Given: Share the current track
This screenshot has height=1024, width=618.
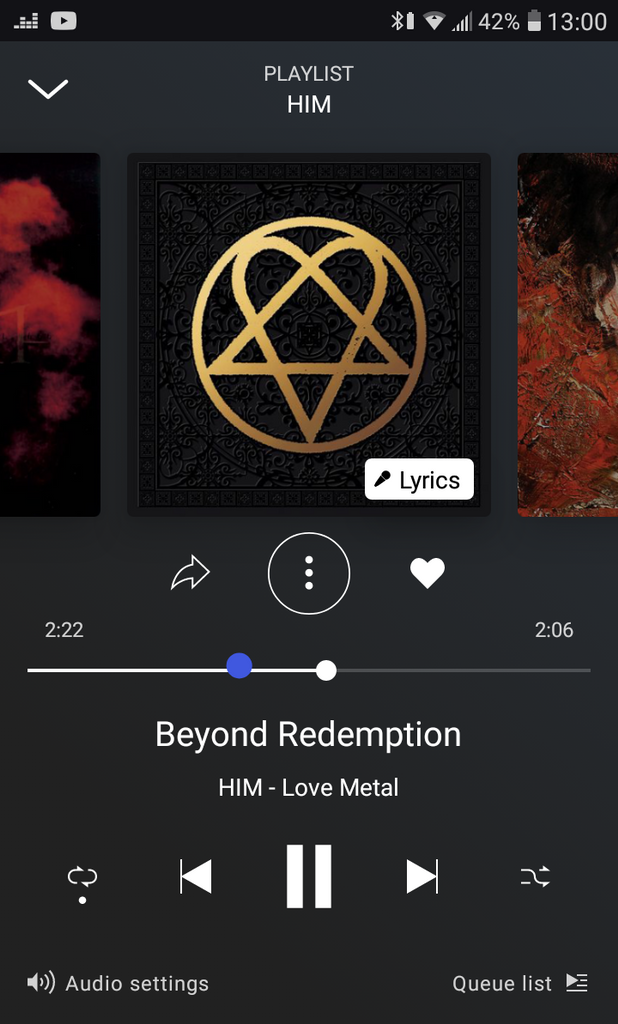Looking at the screenshot, I should click(x=190, y=573).
